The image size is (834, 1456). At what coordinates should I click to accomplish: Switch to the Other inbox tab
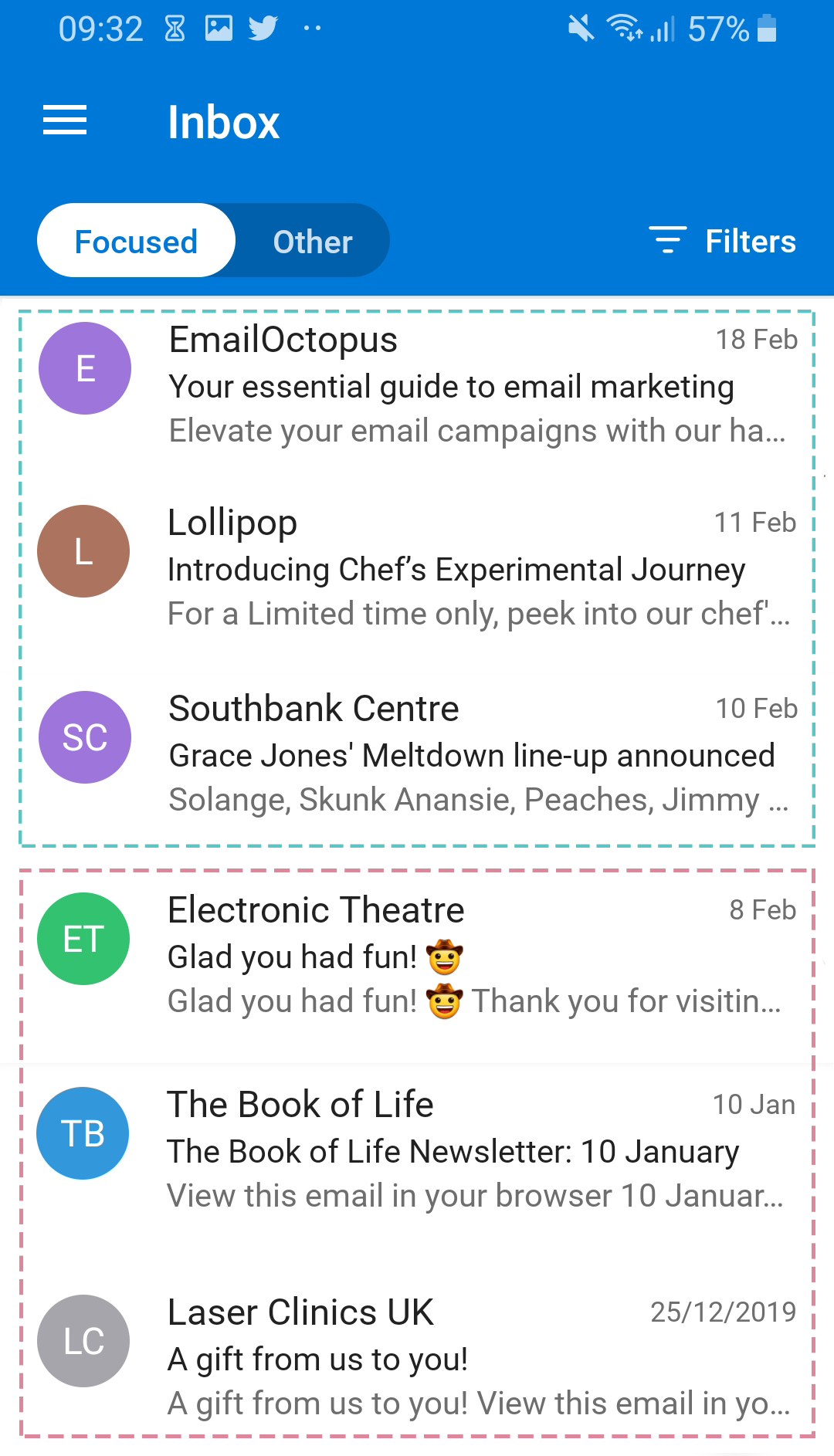(312, 240)
